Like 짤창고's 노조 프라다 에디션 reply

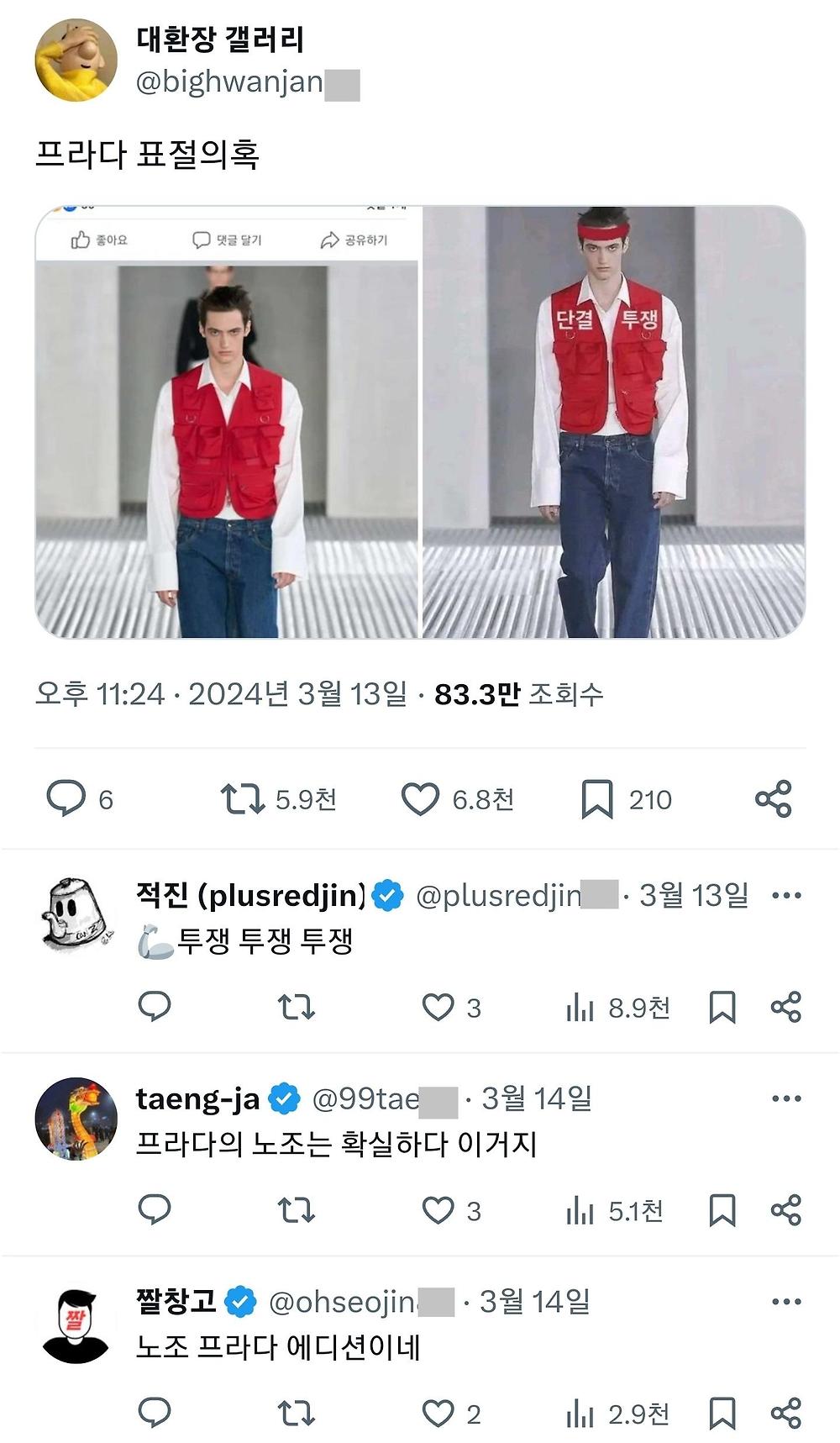438,1414
